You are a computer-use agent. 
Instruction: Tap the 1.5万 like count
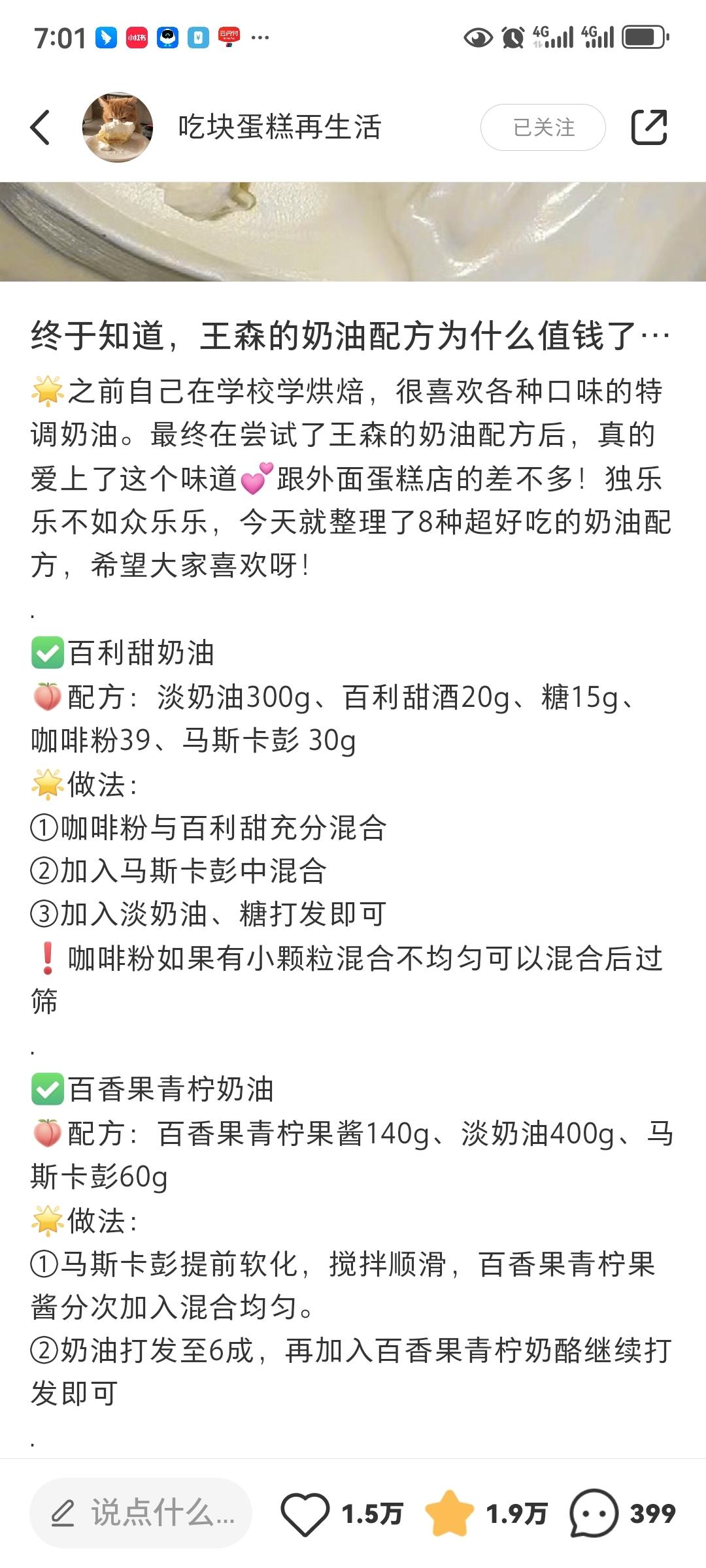click(371, 1511)
